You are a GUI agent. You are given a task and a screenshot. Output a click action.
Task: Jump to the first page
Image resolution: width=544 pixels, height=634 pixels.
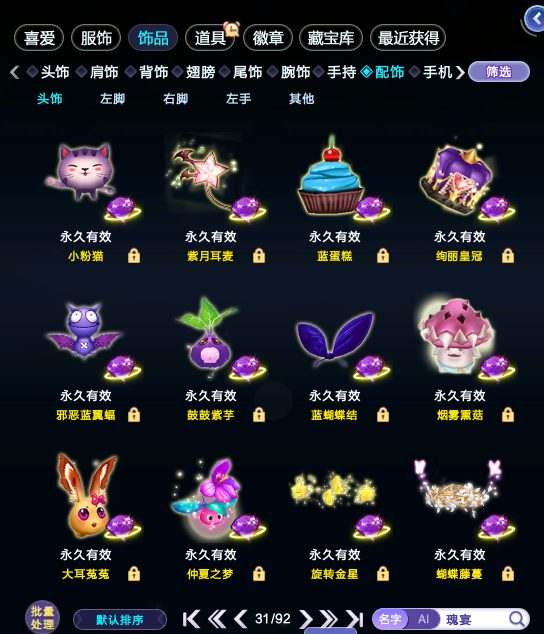[192, 619]
